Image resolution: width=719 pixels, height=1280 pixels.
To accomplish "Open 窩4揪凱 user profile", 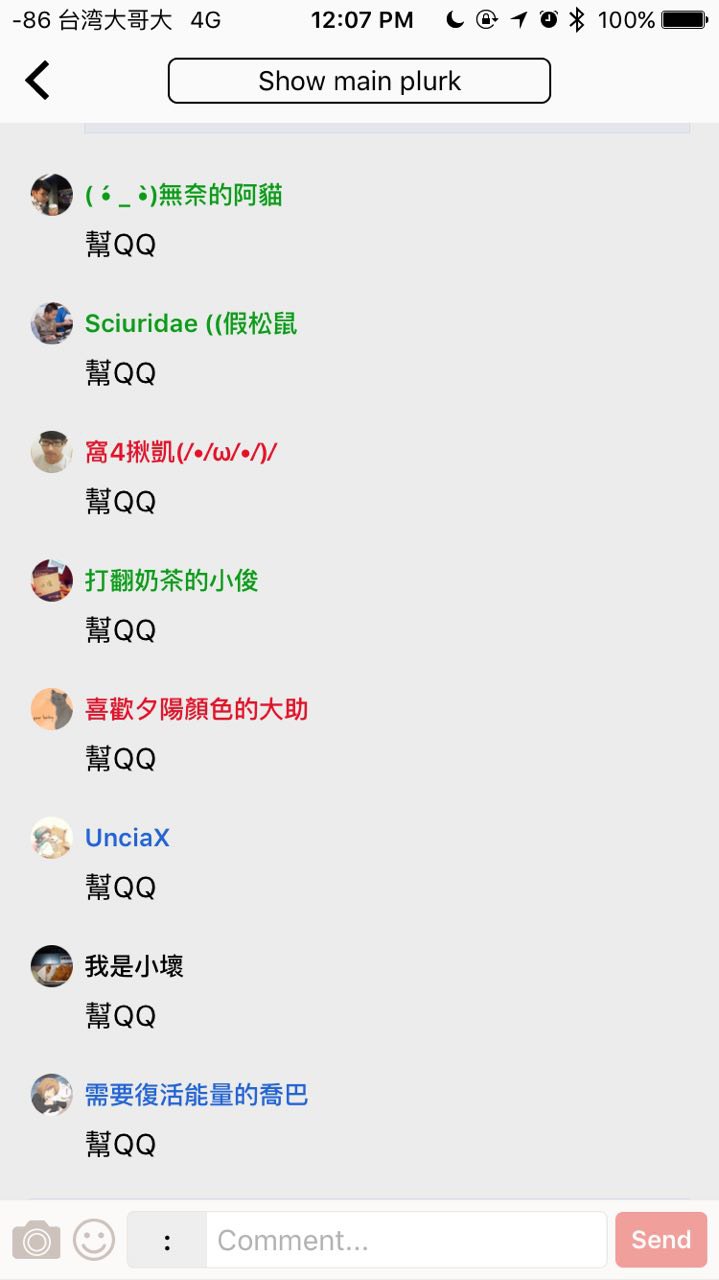I will pyautogui.click(x=181, y=452).
